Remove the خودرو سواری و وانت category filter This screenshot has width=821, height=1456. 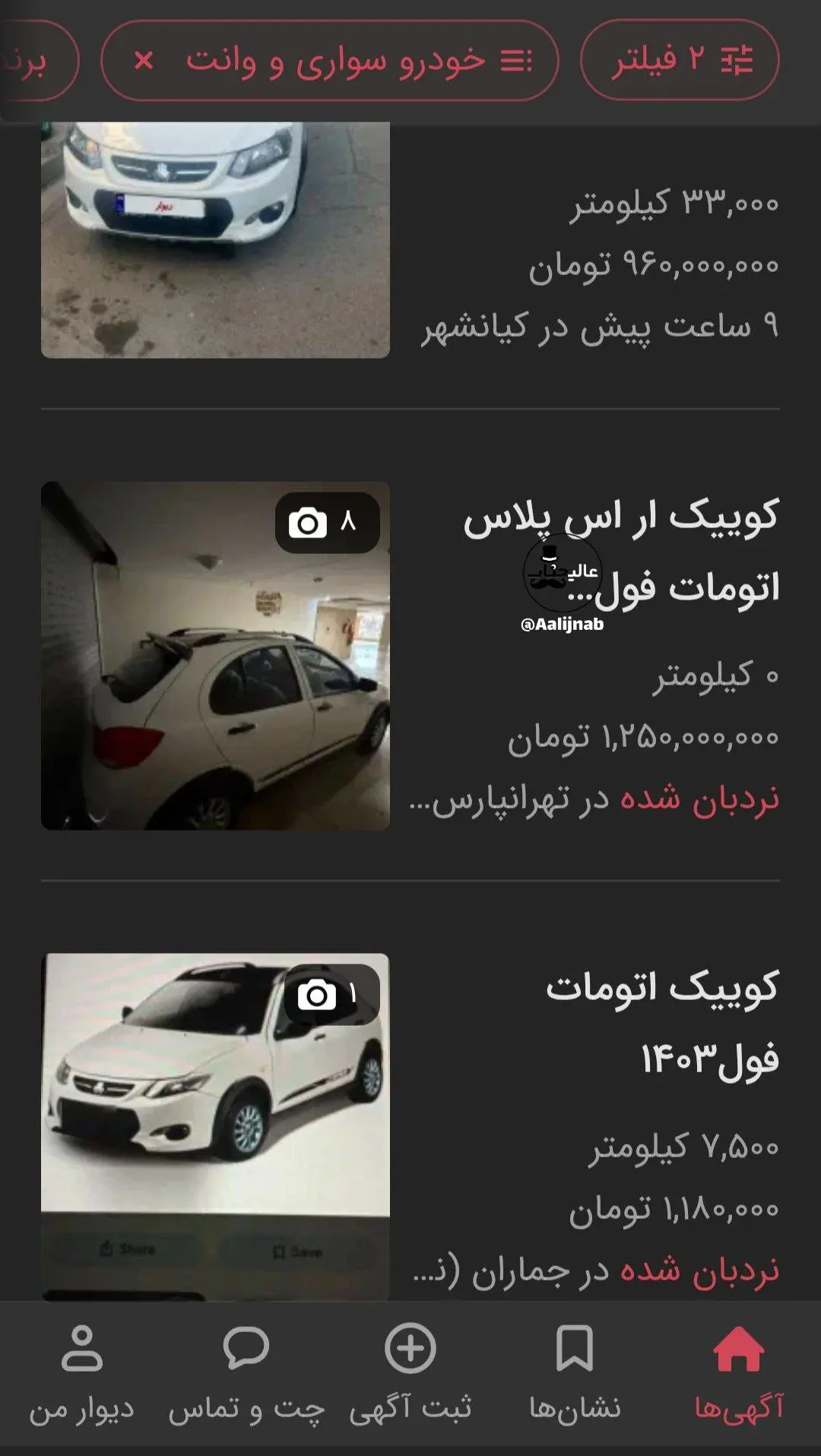(x=144, y=60)
